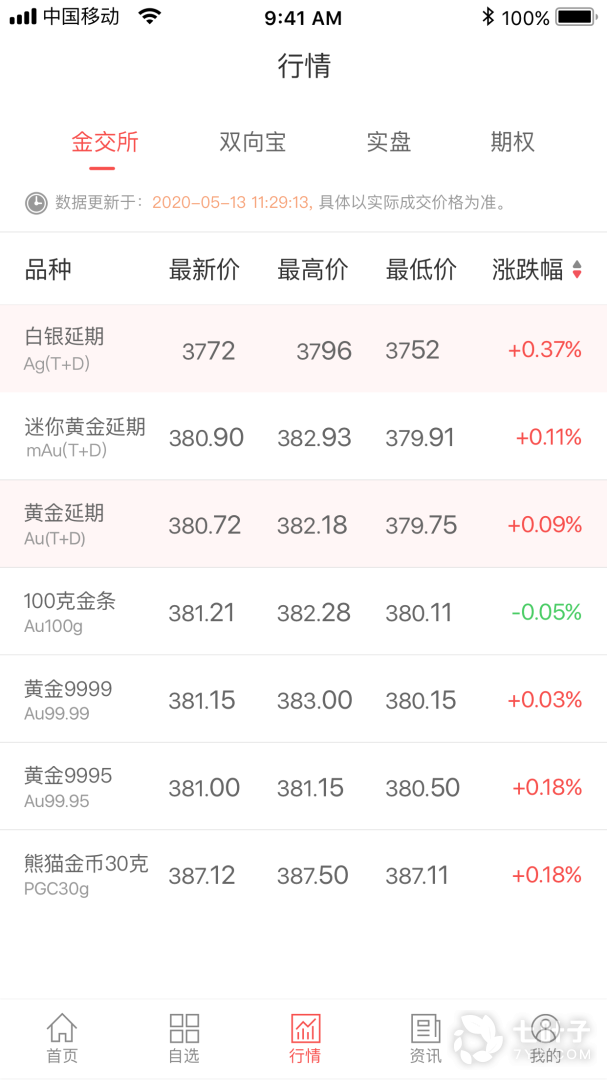
Task: Open 迷你黄金延期 mAu(T+D) row
Action: tap(303, 437)
